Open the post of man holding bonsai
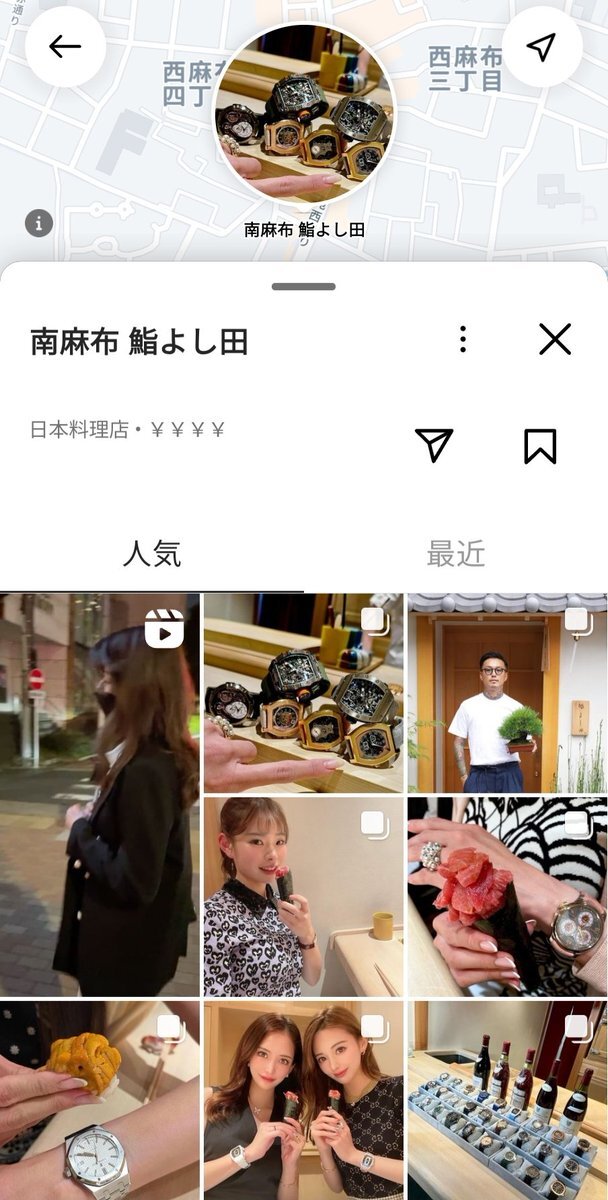 [507, 693]
